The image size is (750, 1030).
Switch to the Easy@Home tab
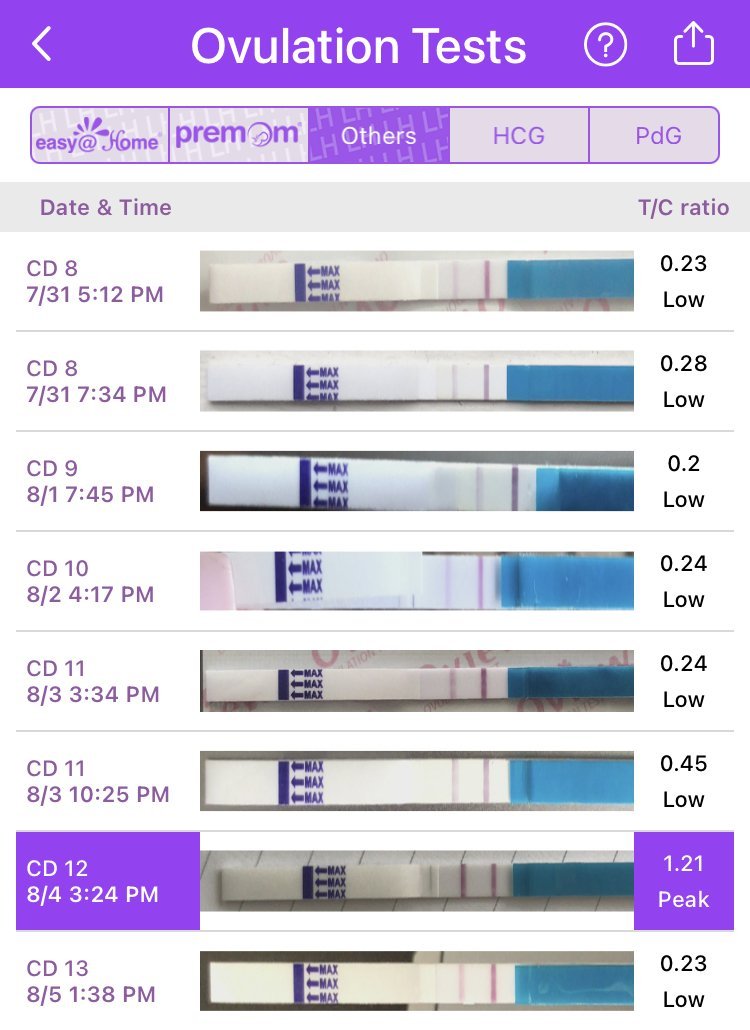pos(99,135)
